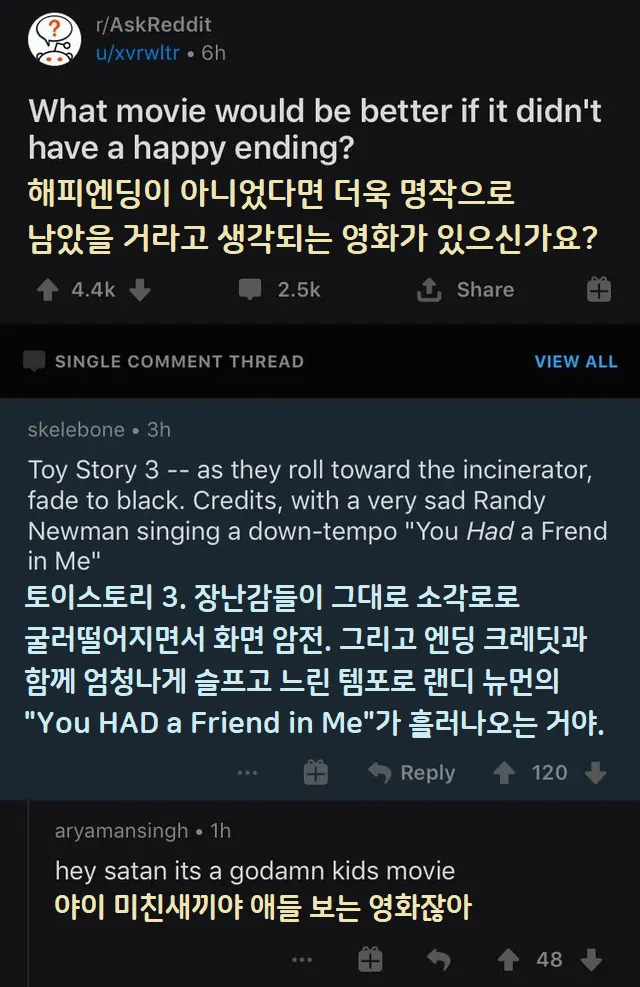Downvote aryamansingh's reply
Viewport: 640px width, 987px height.
(x=592, y=960)
